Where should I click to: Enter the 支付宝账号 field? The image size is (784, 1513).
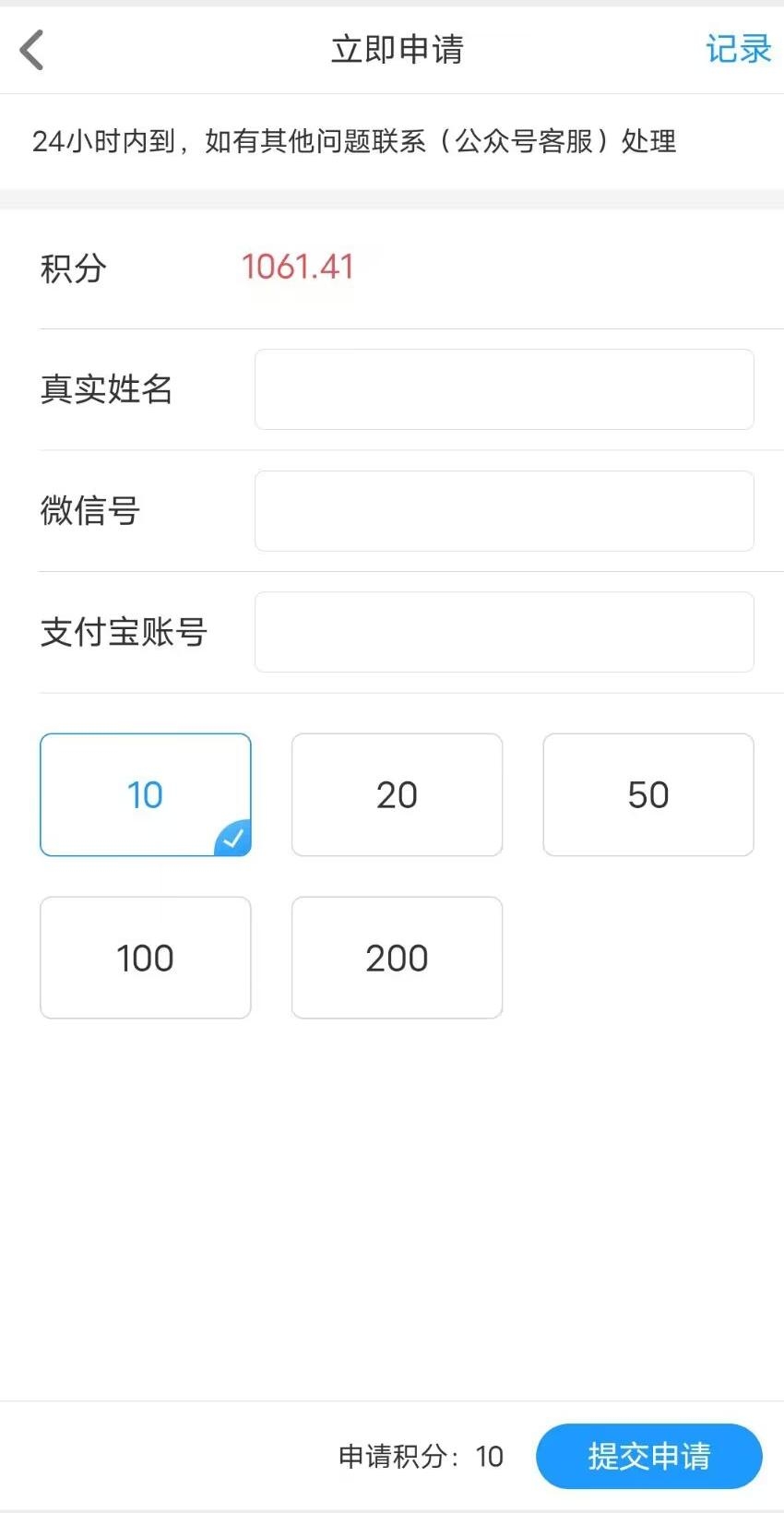(x=504, y=632)
